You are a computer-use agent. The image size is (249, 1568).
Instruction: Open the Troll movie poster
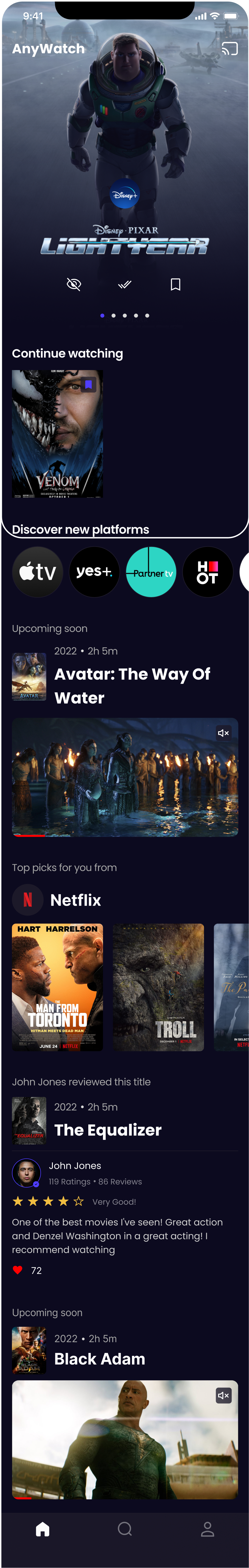[159, 987]
